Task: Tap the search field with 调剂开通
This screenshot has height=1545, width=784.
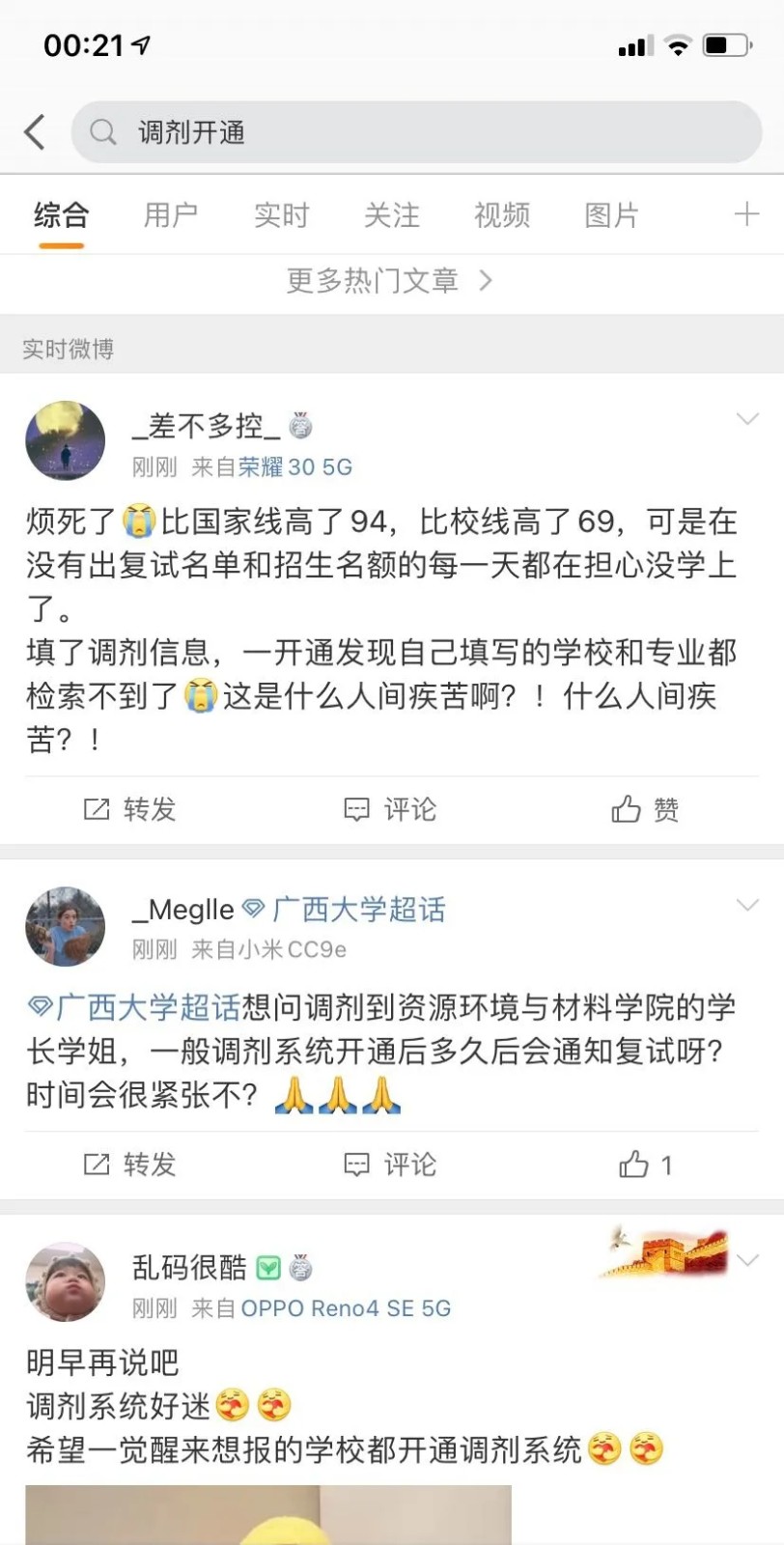Action: 415,132
